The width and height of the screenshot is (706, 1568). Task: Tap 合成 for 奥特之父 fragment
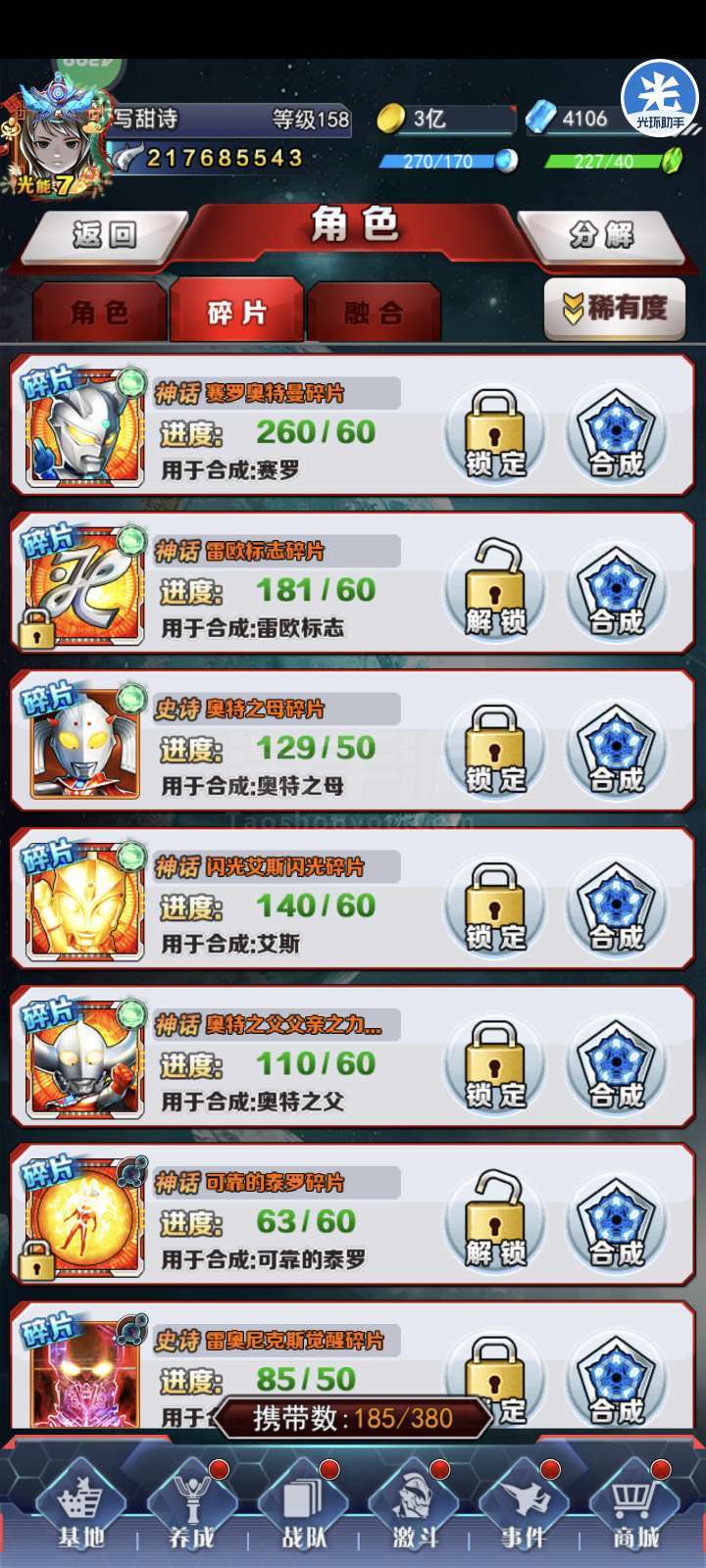click(x=616, y=1065)
